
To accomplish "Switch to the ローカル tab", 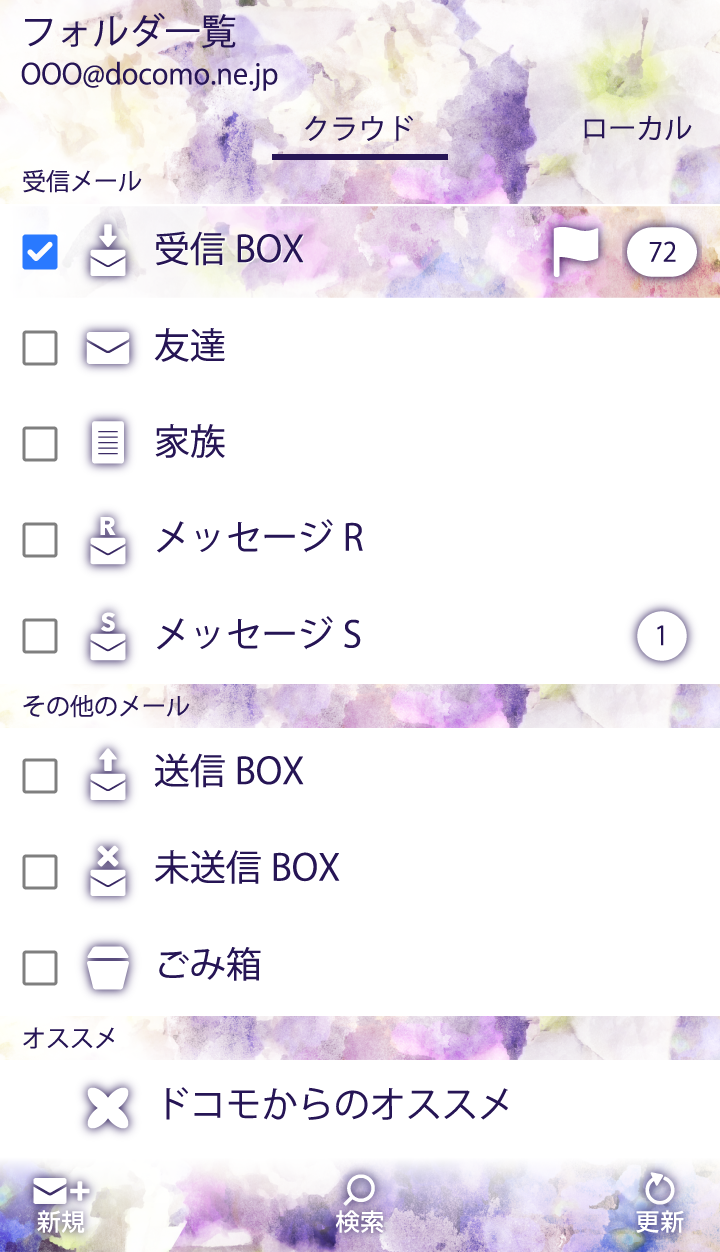I will point(636,128).
